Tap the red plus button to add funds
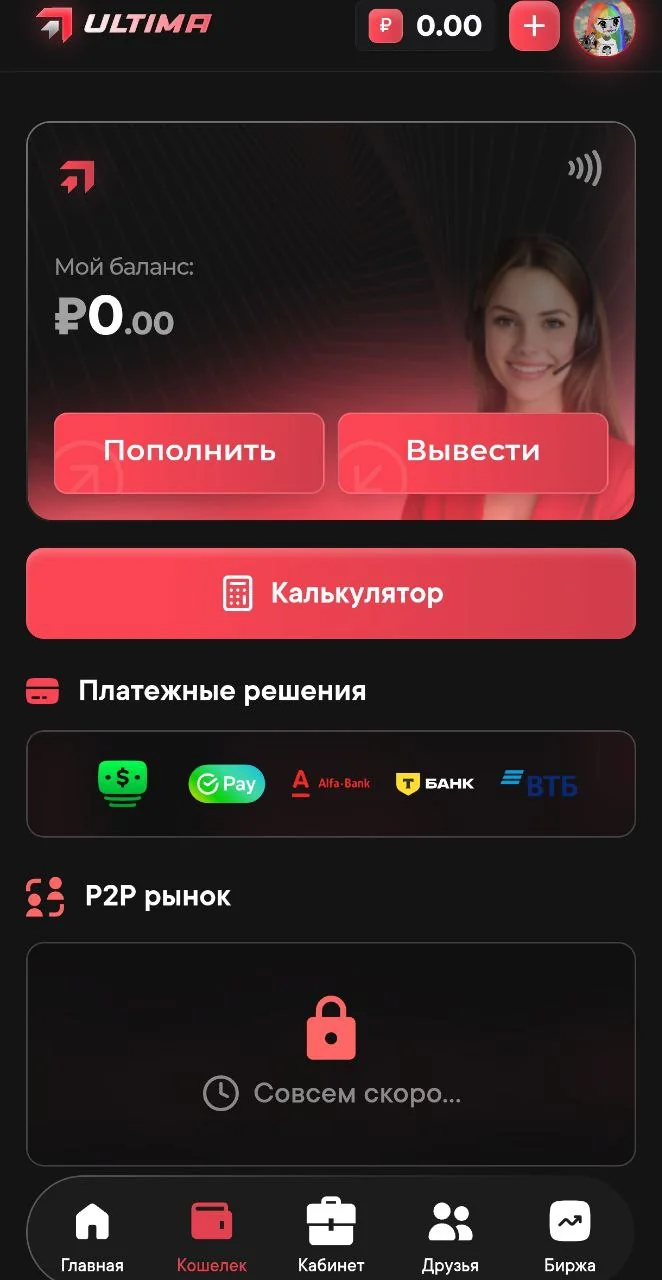Image resolution: width=662 pixels, height=1280 pixels. [534, 26]
